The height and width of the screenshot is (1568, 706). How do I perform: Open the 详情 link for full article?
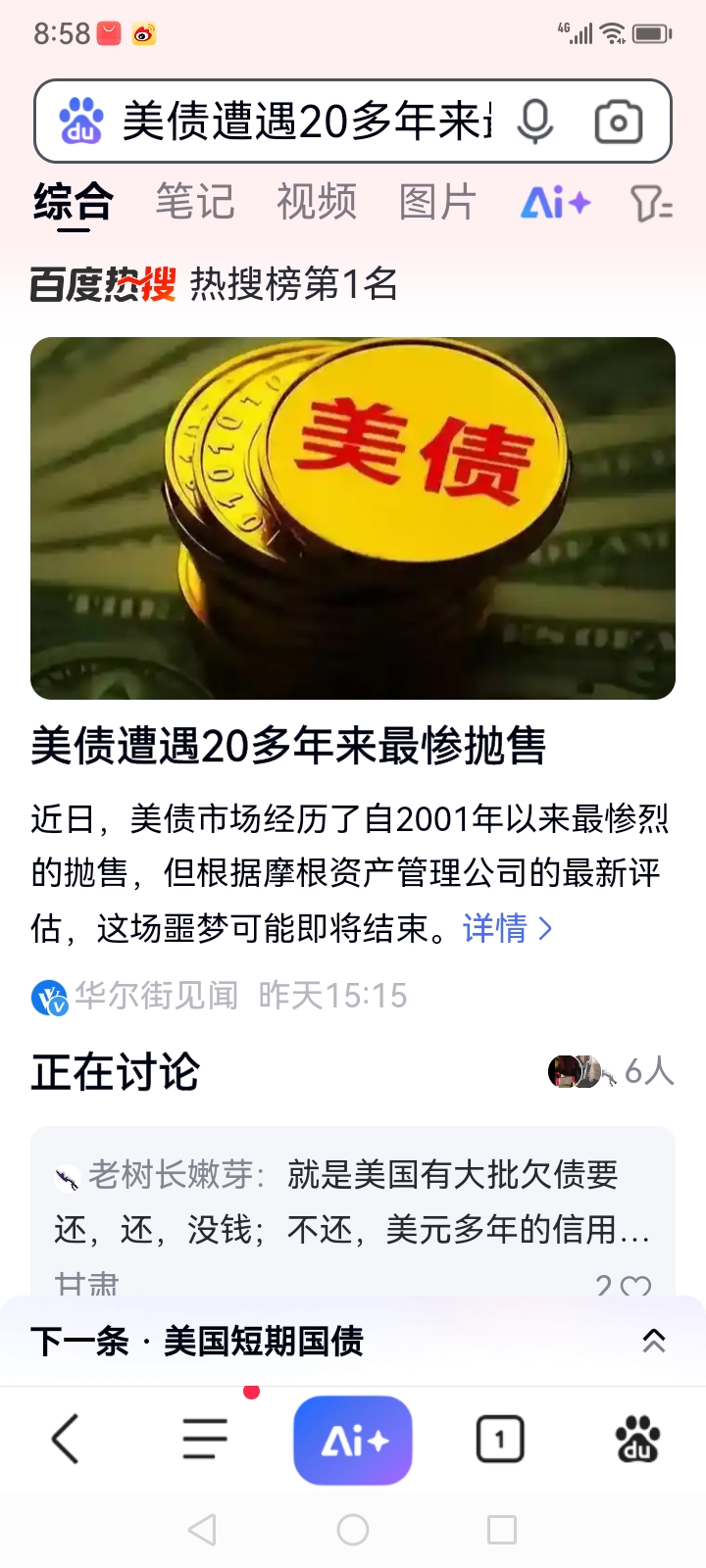coord(507,928)
